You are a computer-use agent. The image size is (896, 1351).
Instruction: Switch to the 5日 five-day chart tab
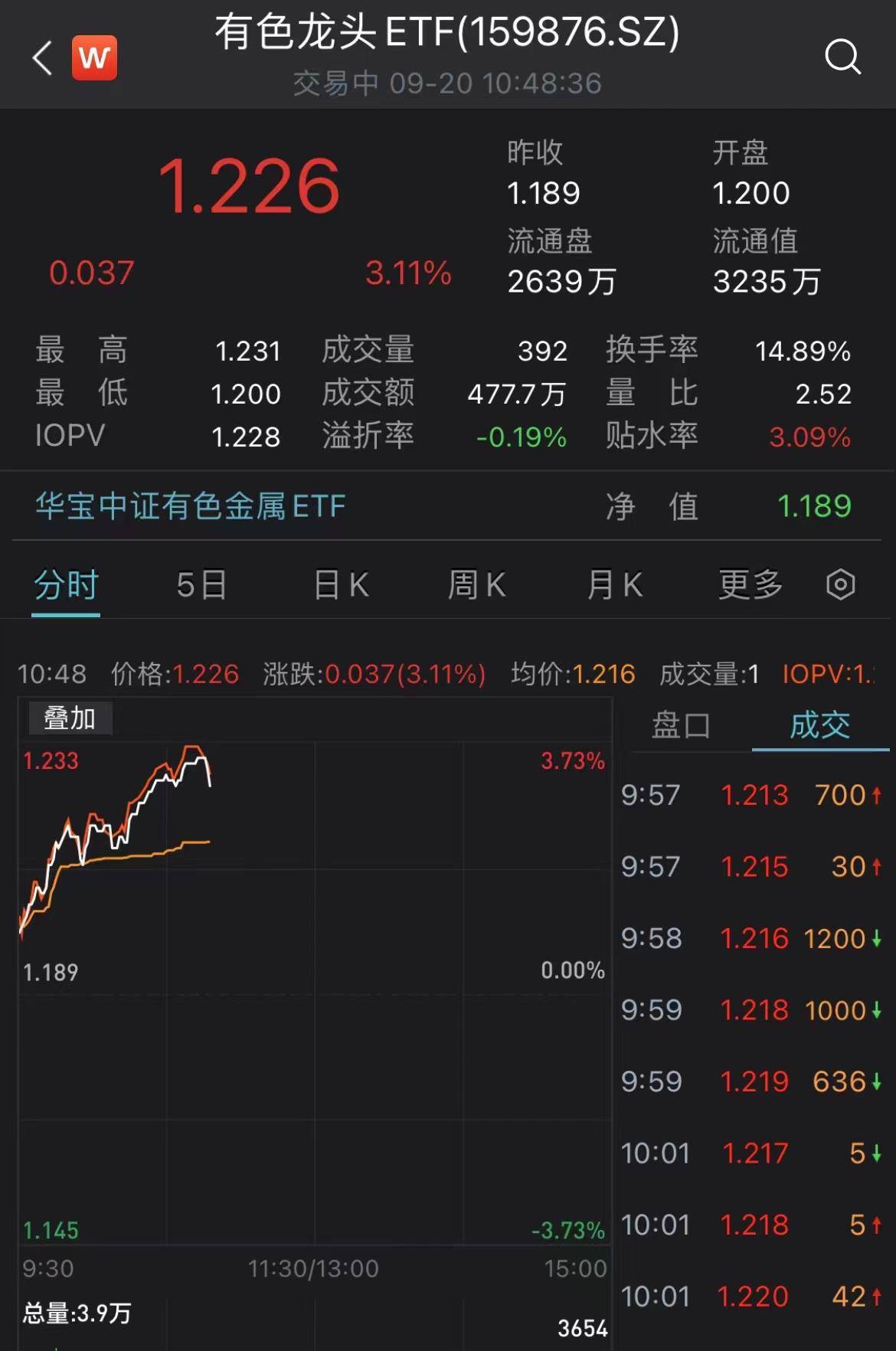click(201, 584)
